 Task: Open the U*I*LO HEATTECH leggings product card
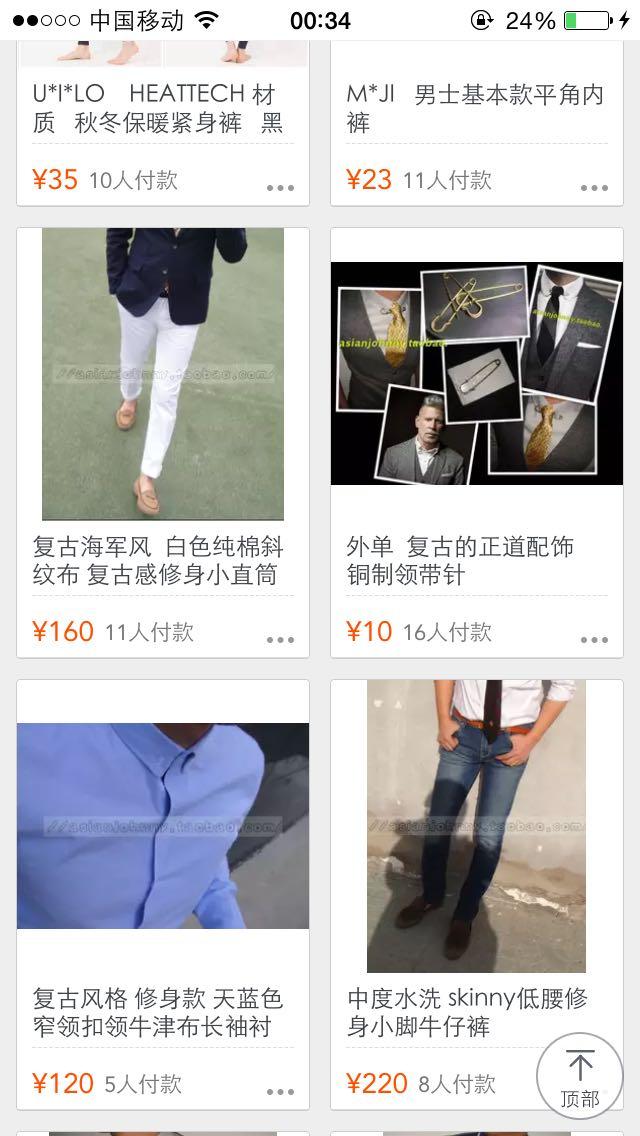[160, 108]
